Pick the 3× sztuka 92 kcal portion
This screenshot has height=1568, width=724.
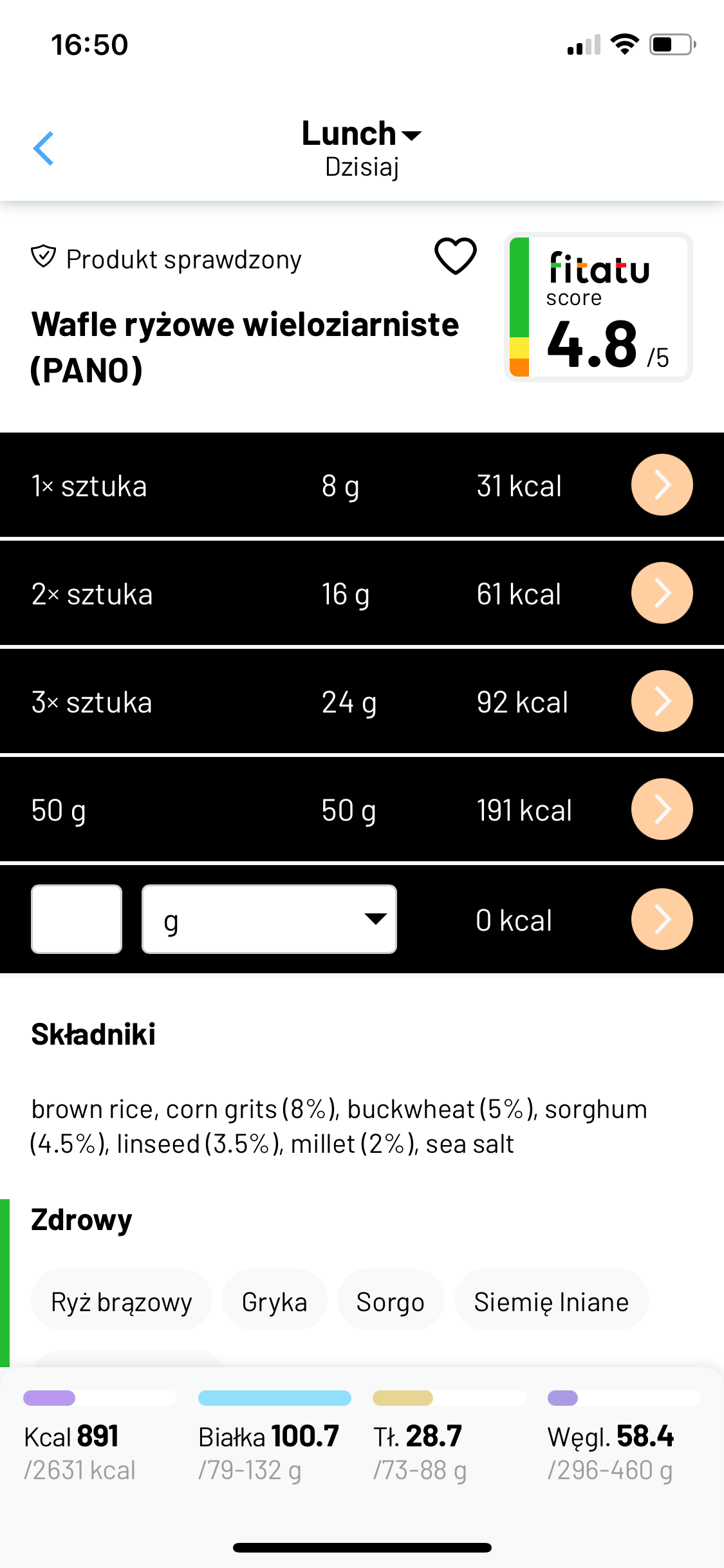(x=362, y=701)
